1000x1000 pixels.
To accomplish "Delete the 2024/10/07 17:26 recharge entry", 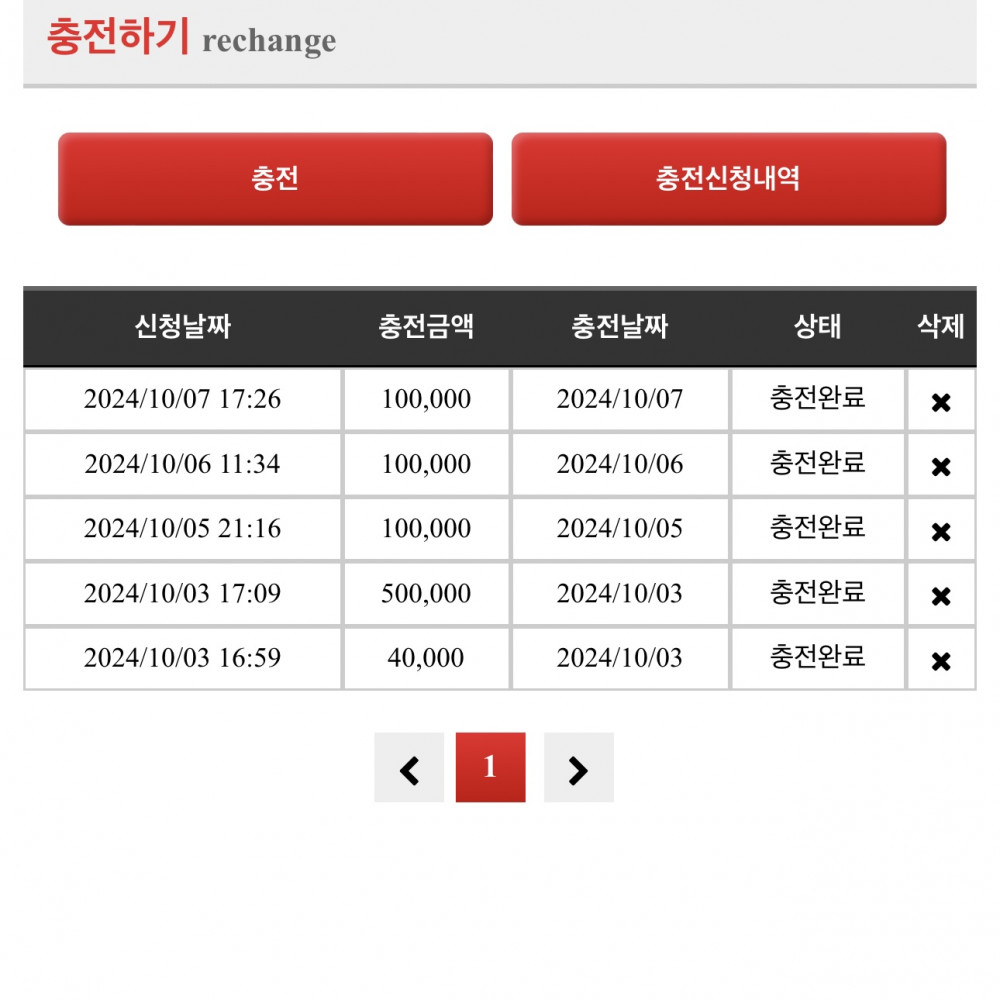I will click(x=940, y=402).
